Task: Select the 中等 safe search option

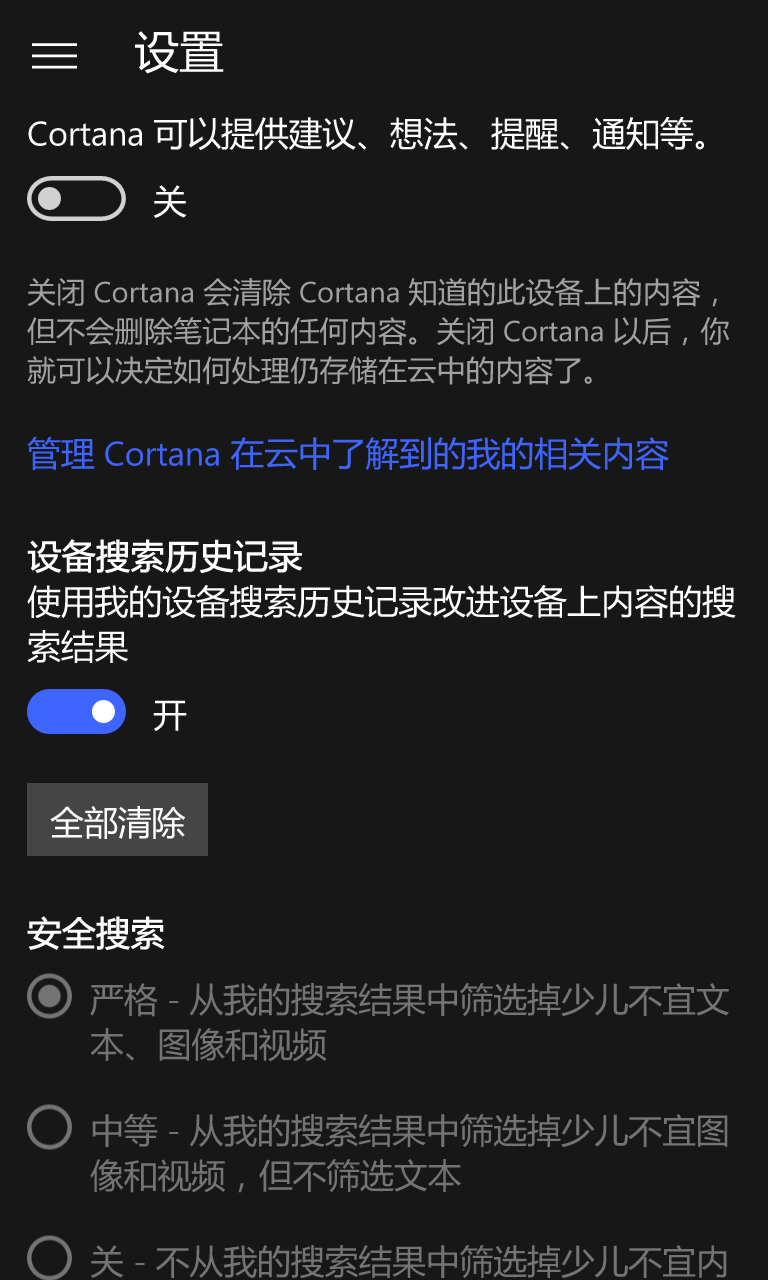Action: coord(49,1128)
